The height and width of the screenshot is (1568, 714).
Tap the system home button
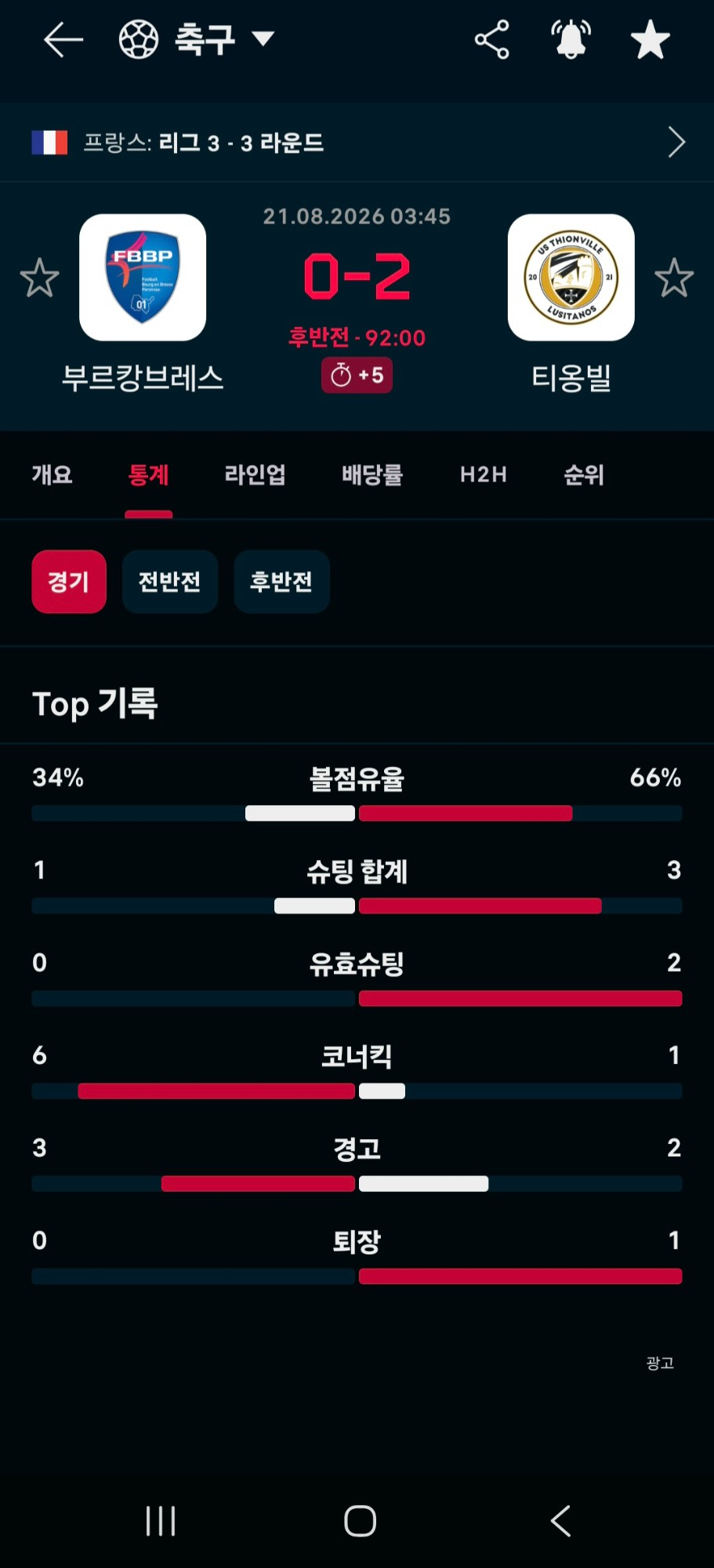pos(360,1522)
